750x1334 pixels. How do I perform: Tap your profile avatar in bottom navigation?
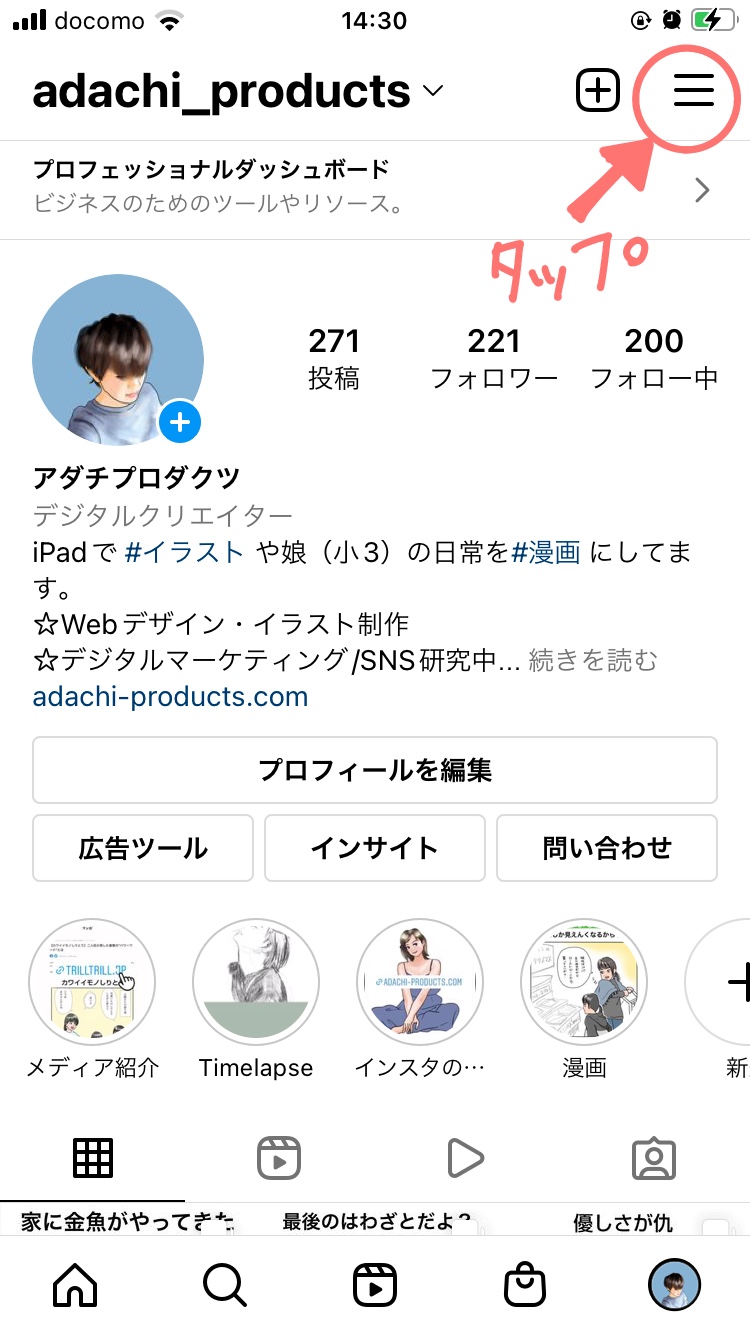click(675, 1285)
